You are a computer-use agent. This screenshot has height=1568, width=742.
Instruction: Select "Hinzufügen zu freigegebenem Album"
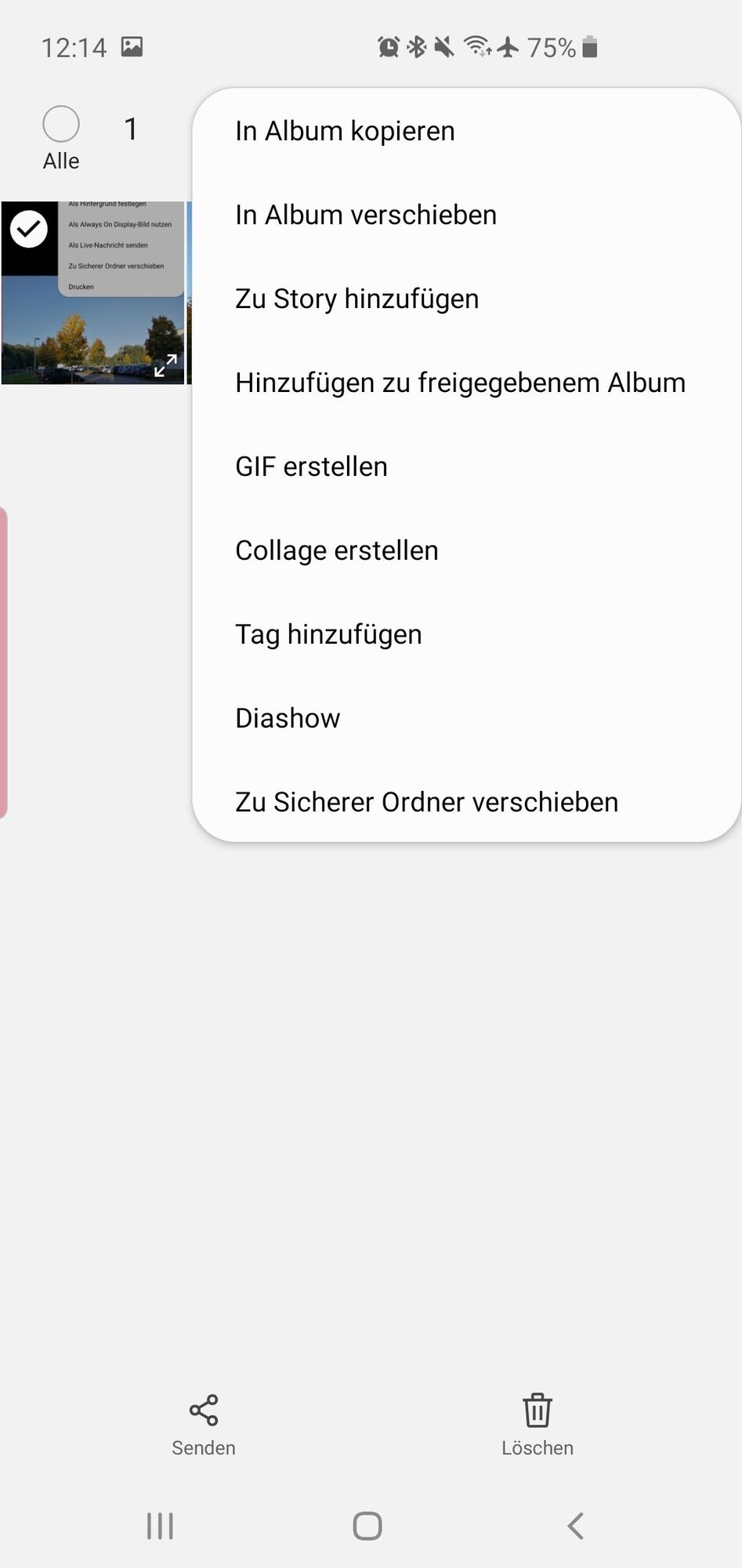pos(460,383)
